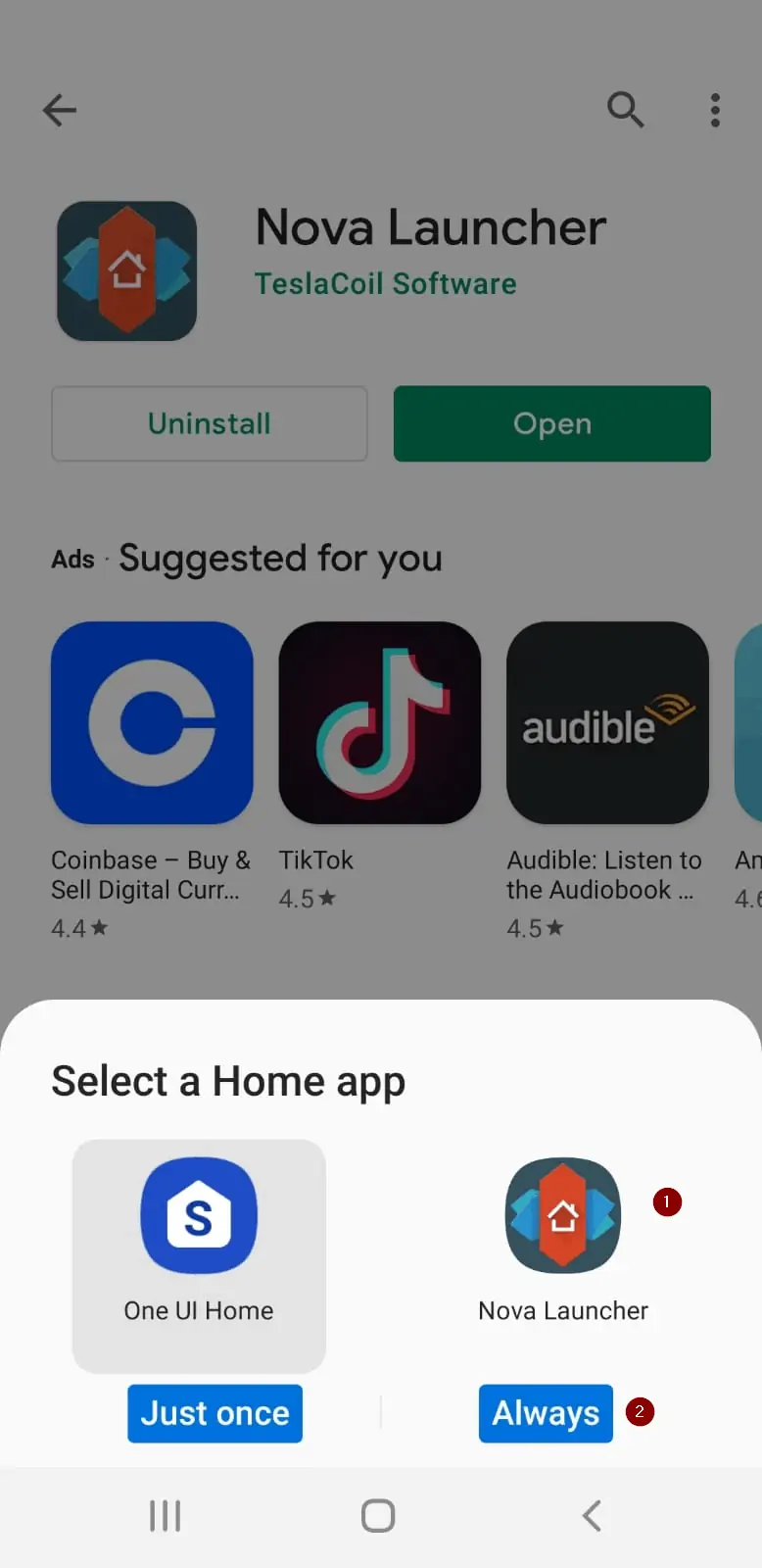Image resolution: width=762 pixels, height=1568 pixels.
Task: Uninstall Nova Launcher
Action: [210, 423]
